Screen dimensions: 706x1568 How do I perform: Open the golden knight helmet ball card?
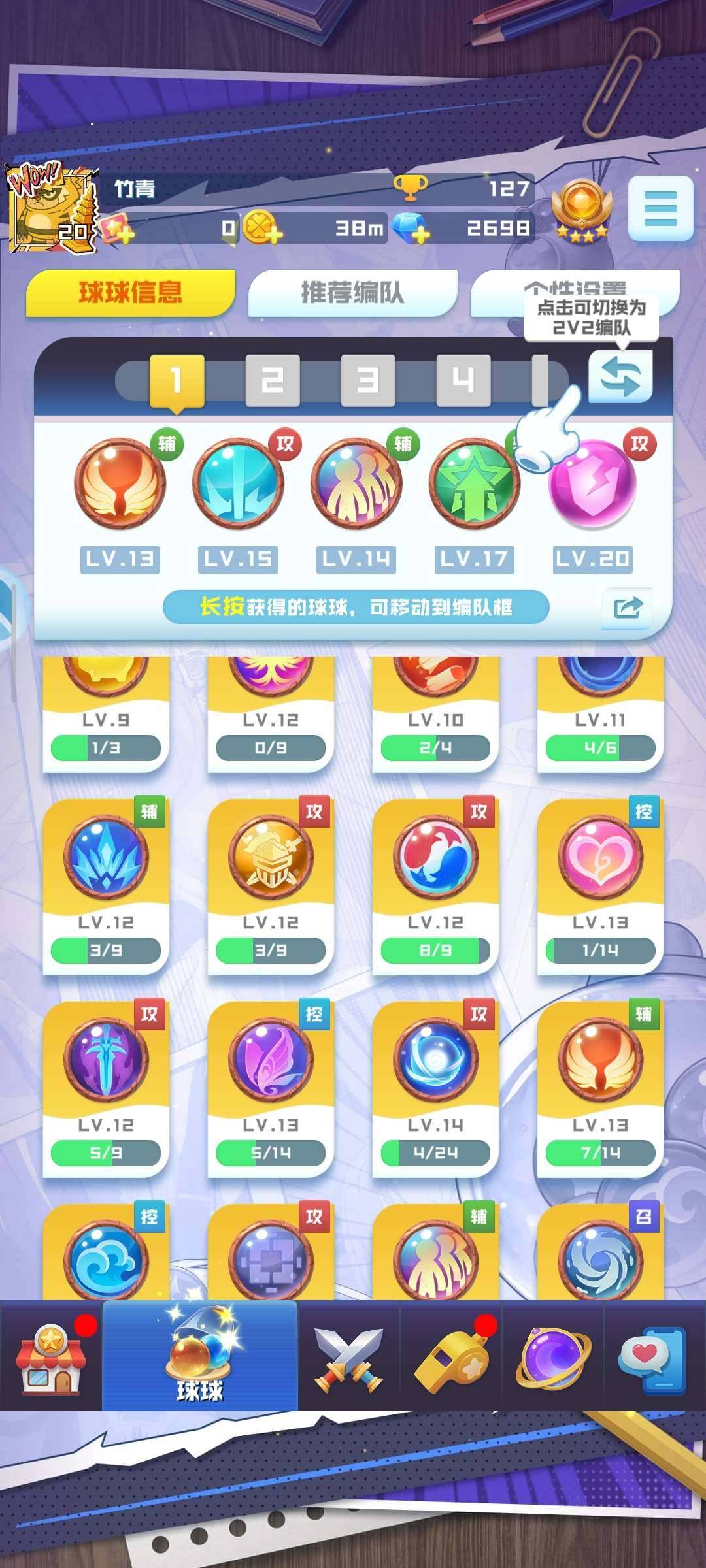tap(271, 885)
